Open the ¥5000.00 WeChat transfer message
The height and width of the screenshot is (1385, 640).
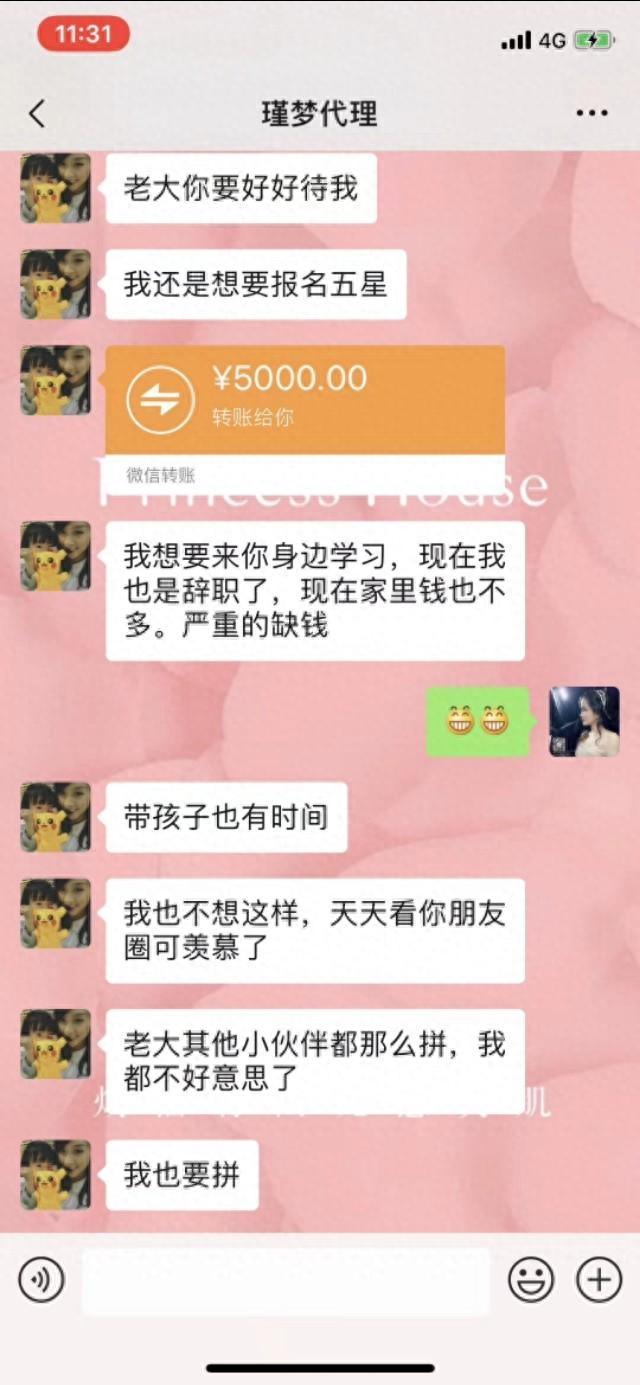pyautogui.click(x=305, y=400)
